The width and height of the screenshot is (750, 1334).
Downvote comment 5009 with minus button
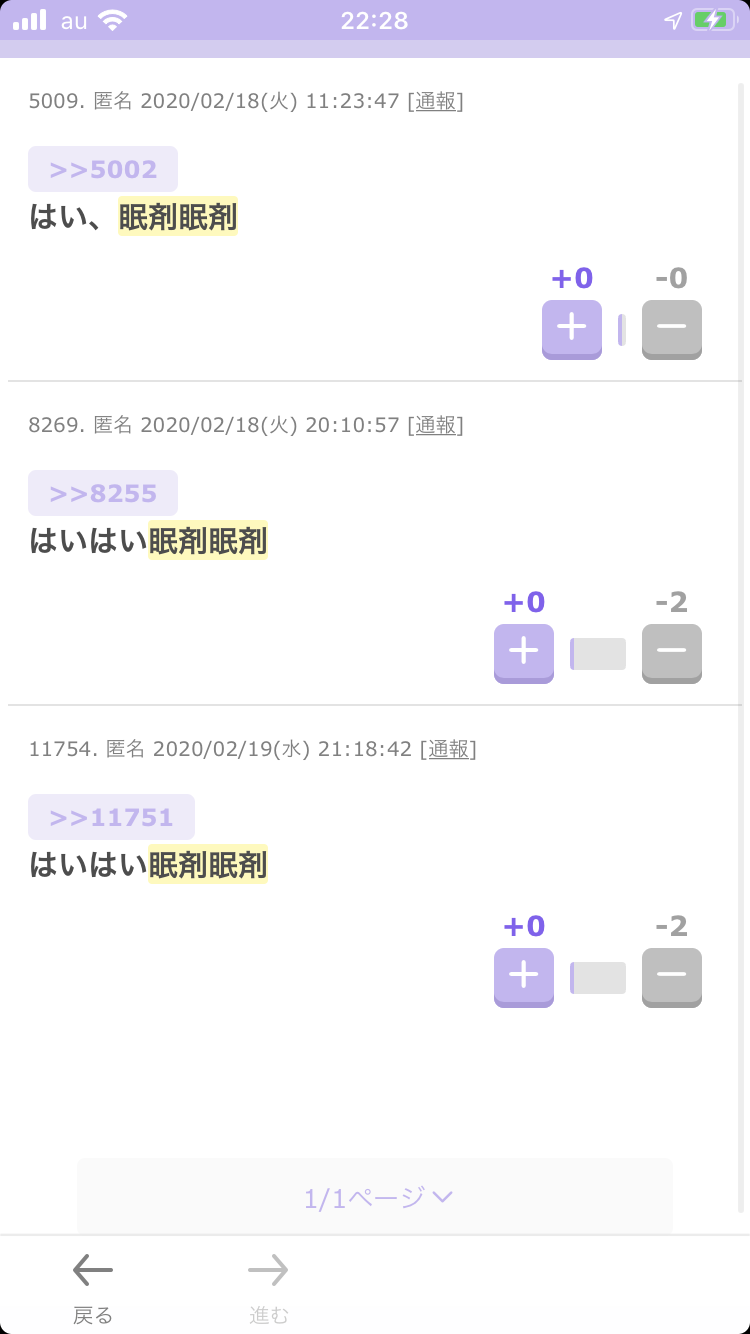(x=672, y=329)
